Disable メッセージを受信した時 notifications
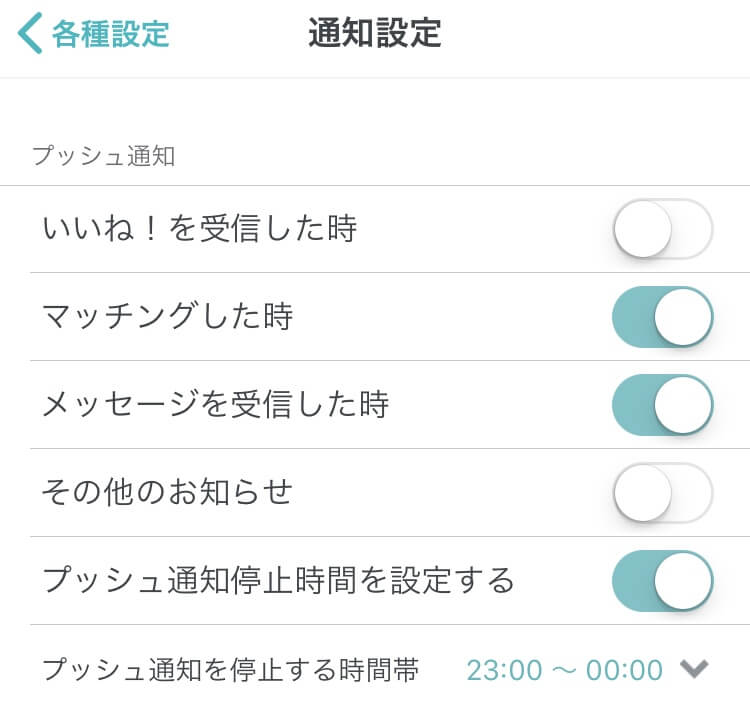750x709 pixels. (x=662, y=405)
